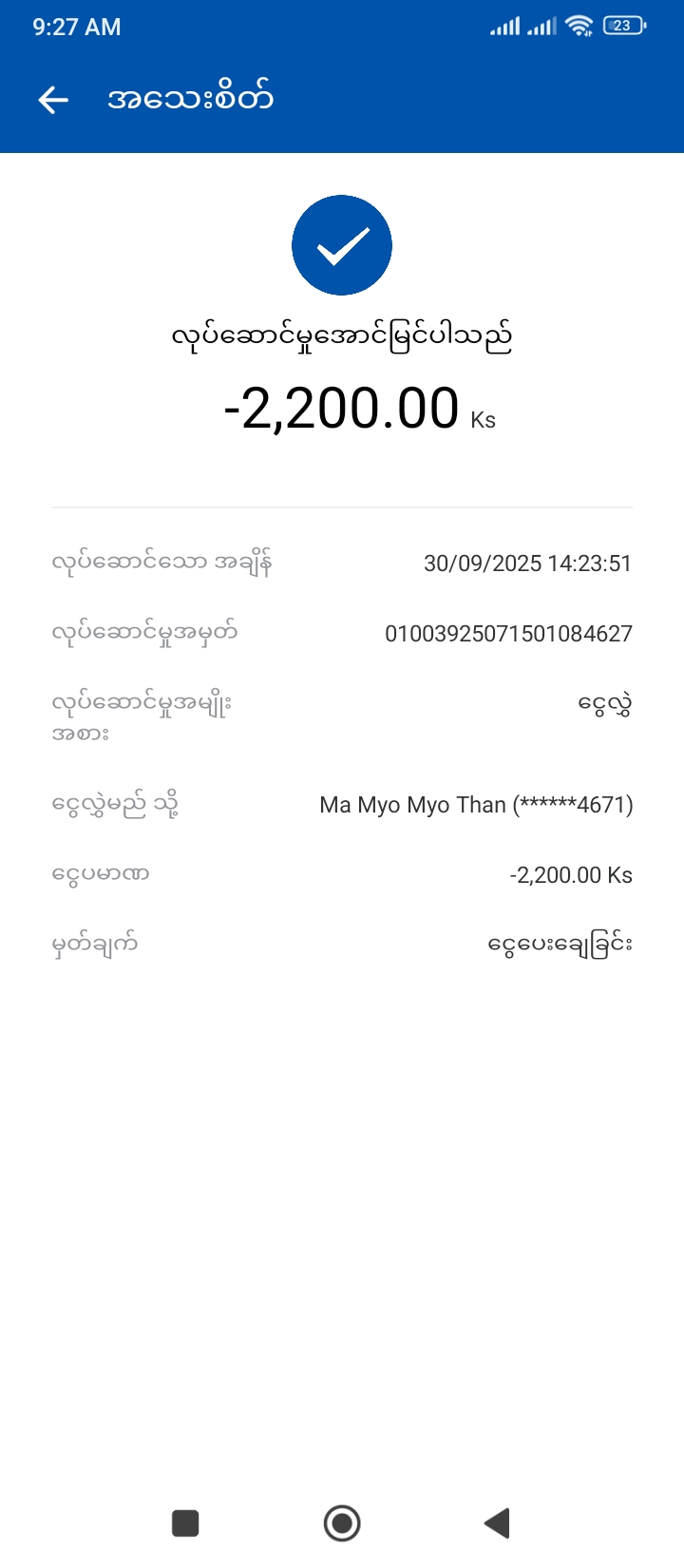Image resolution: width=684 pixels, height=1568 pixels.
Task: Tap the system back button
Action: pos(498,1522)
